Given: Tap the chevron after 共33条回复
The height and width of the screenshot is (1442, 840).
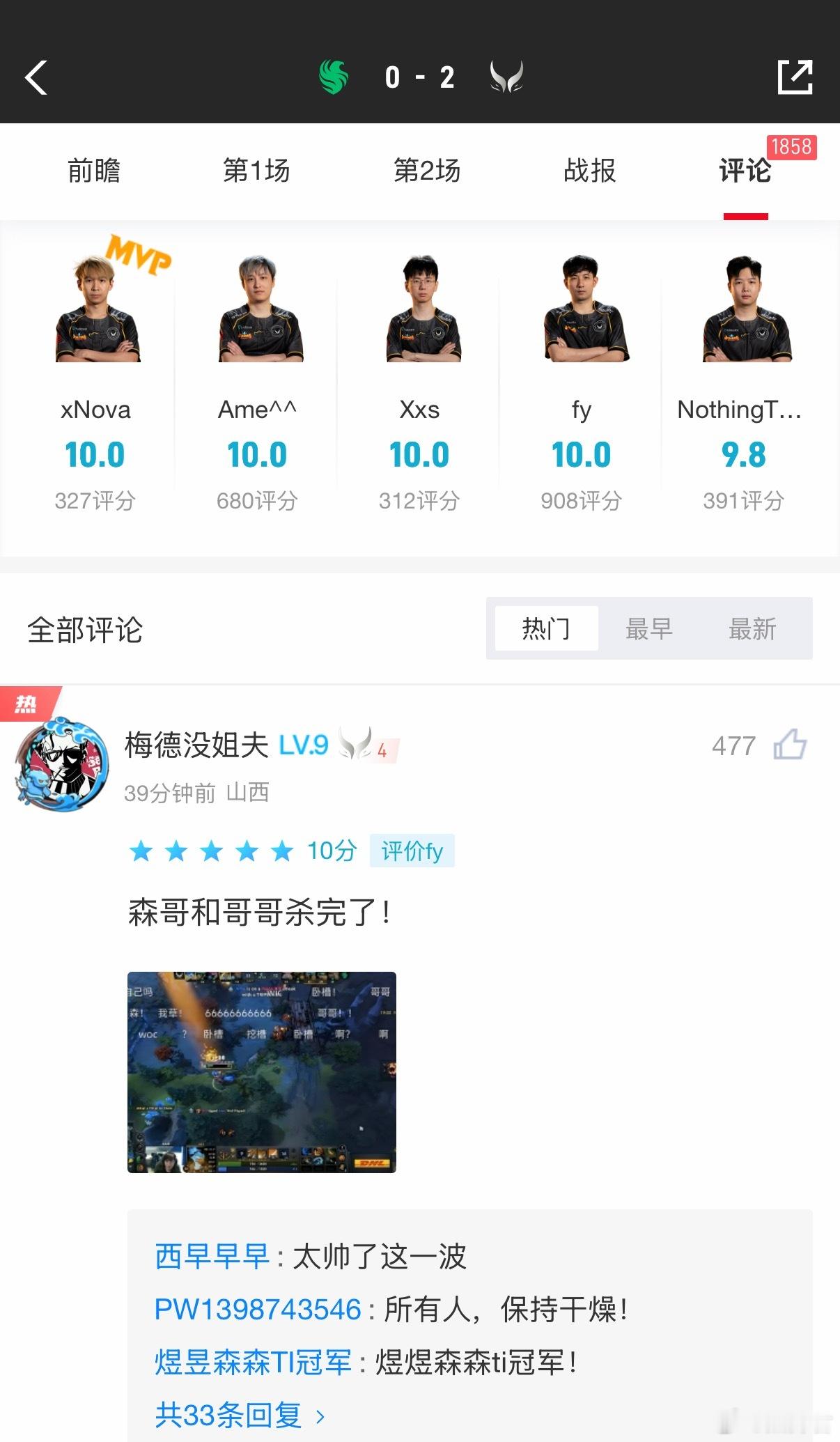Looking at the screenshot, I should click(320, 1416).
